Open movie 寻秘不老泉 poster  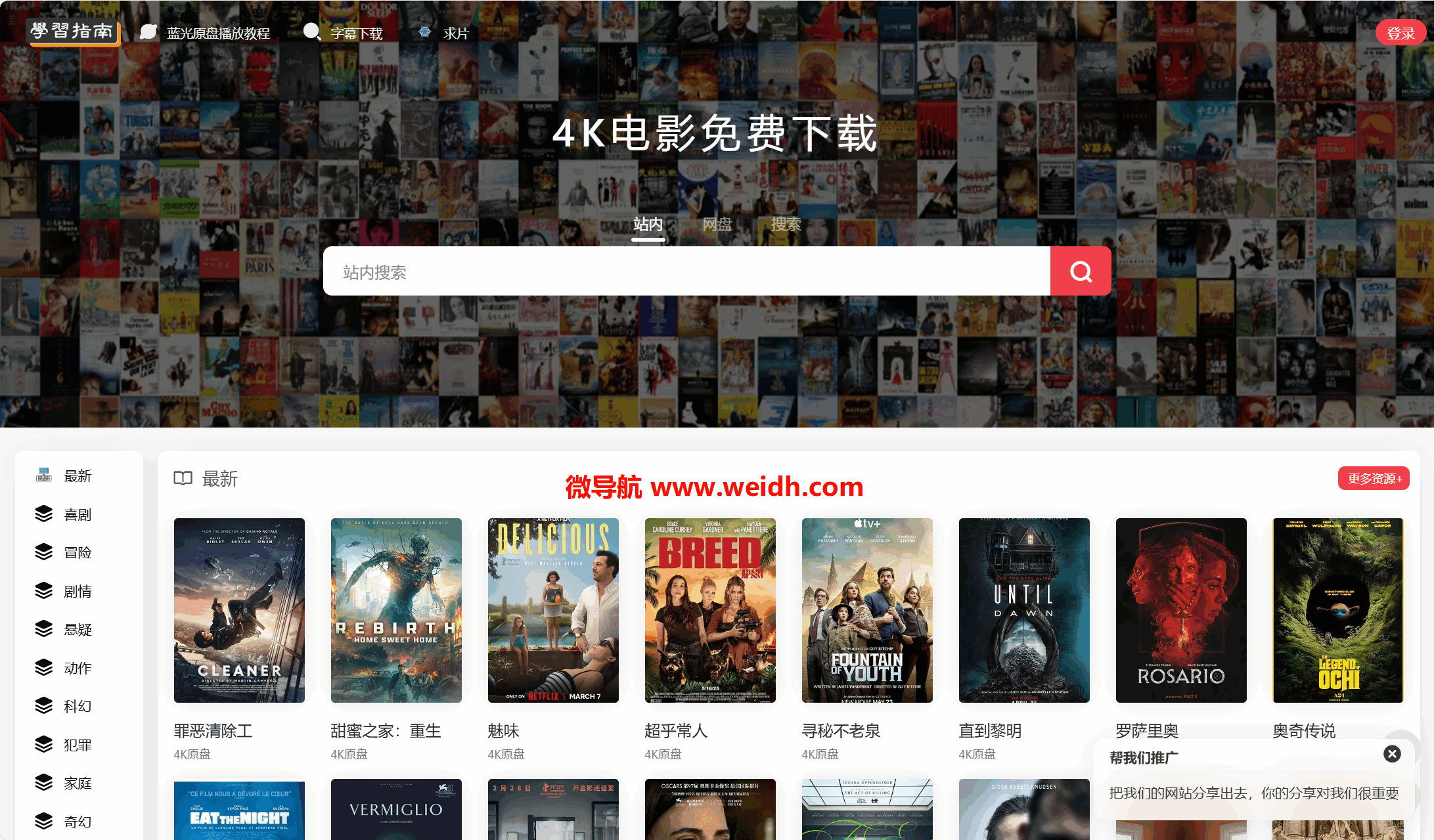(x=867, y=610)
